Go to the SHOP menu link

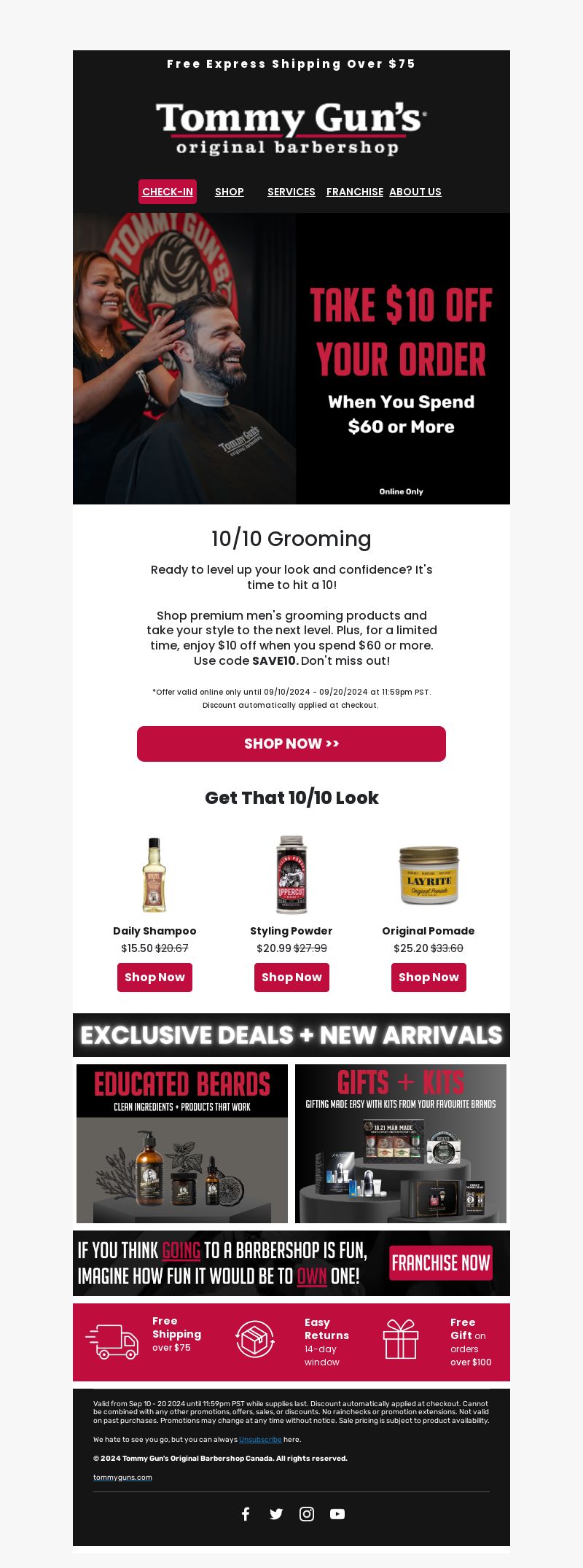[x=229, y=192]
